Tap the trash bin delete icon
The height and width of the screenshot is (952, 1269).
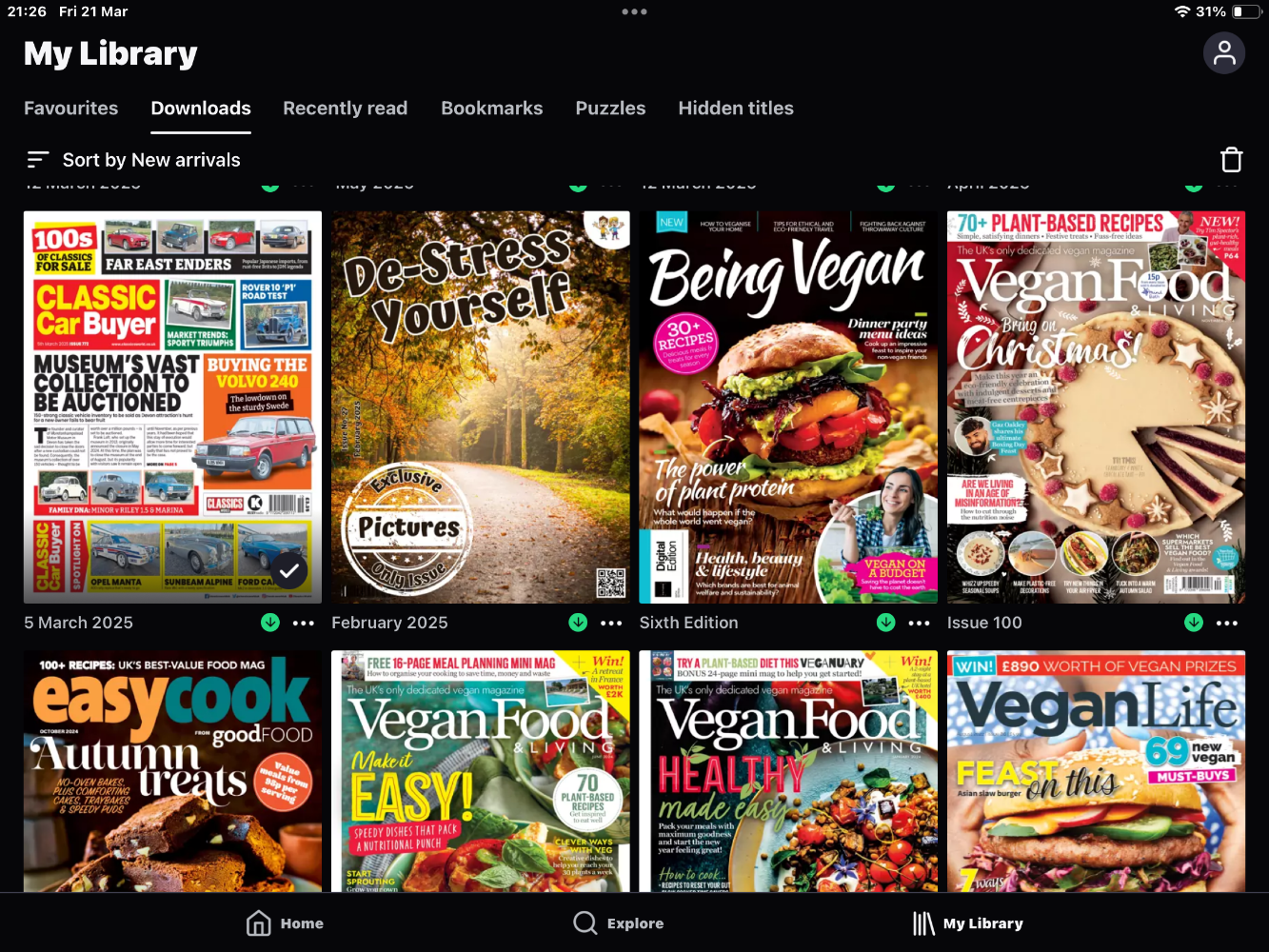tap(1231, 160)
